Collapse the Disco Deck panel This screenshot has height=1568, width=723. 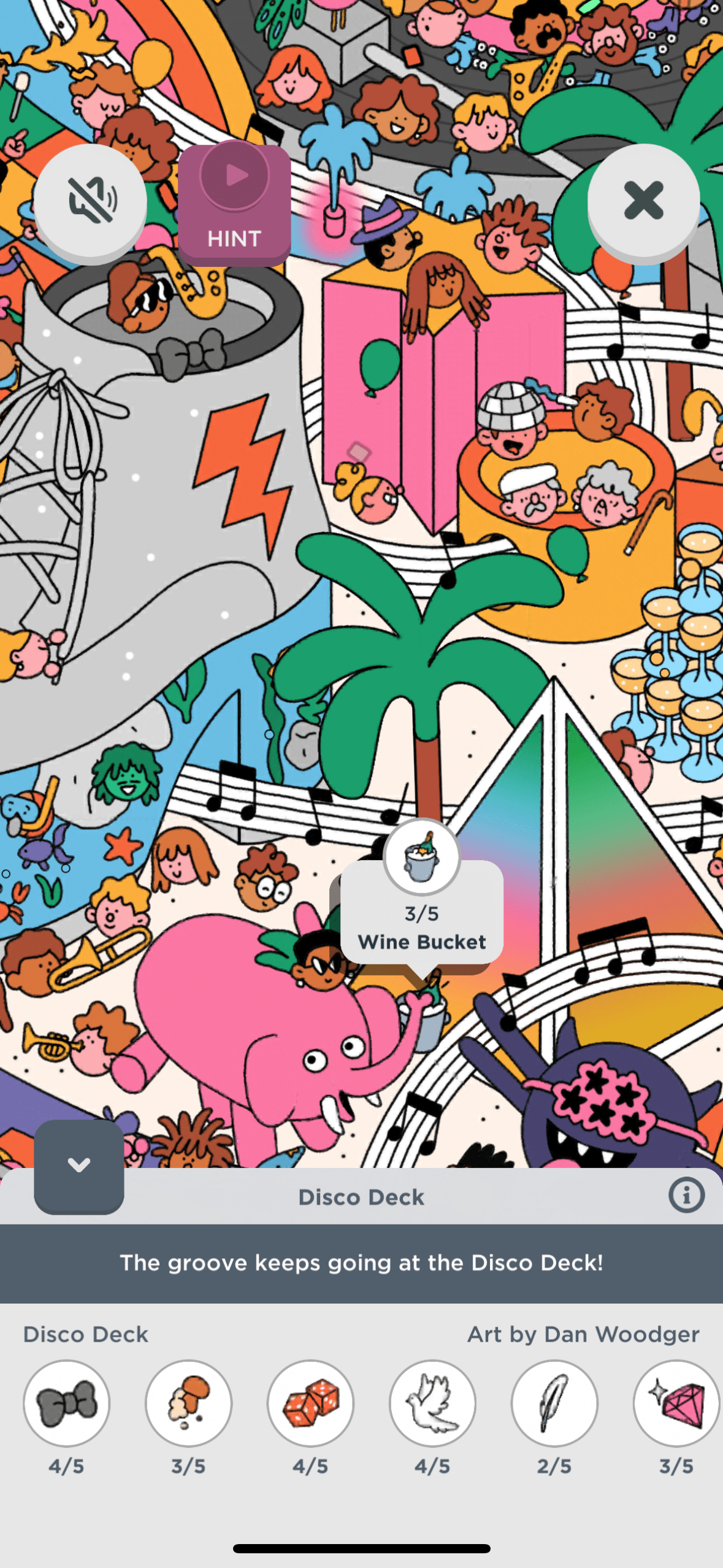pos(79,1165)
